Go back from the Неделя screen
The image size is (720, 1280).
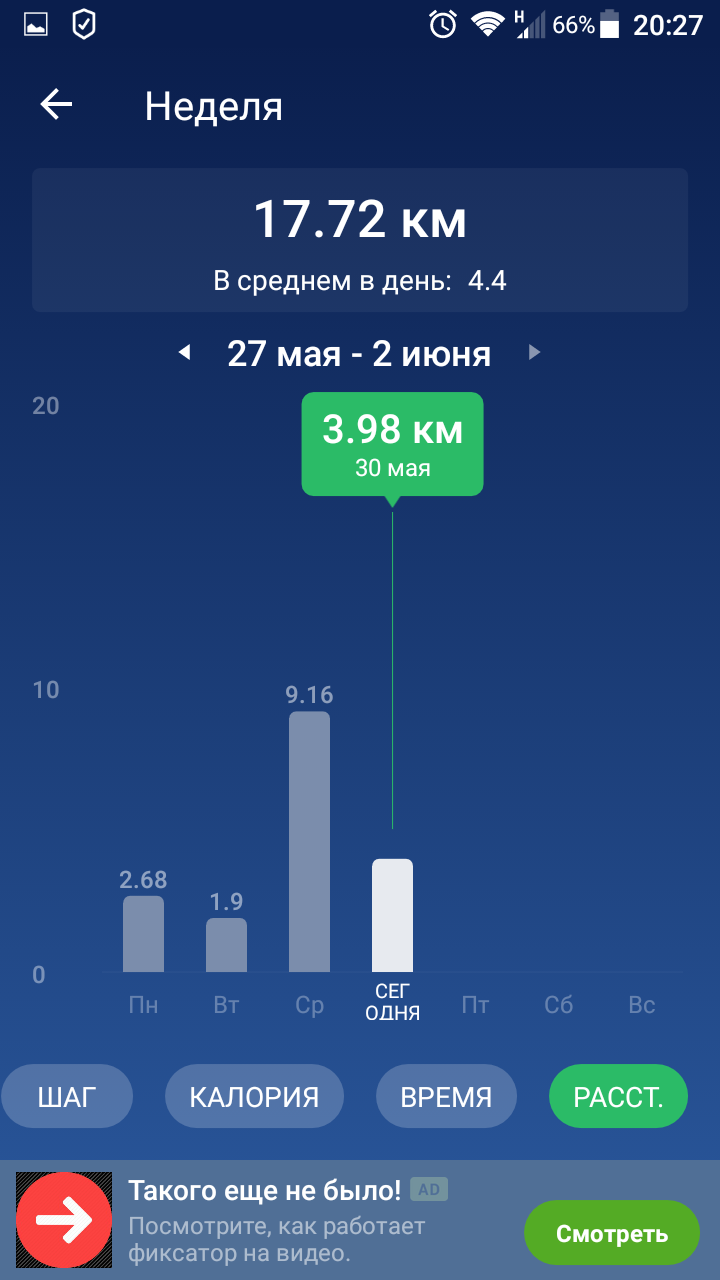point(56,105)
